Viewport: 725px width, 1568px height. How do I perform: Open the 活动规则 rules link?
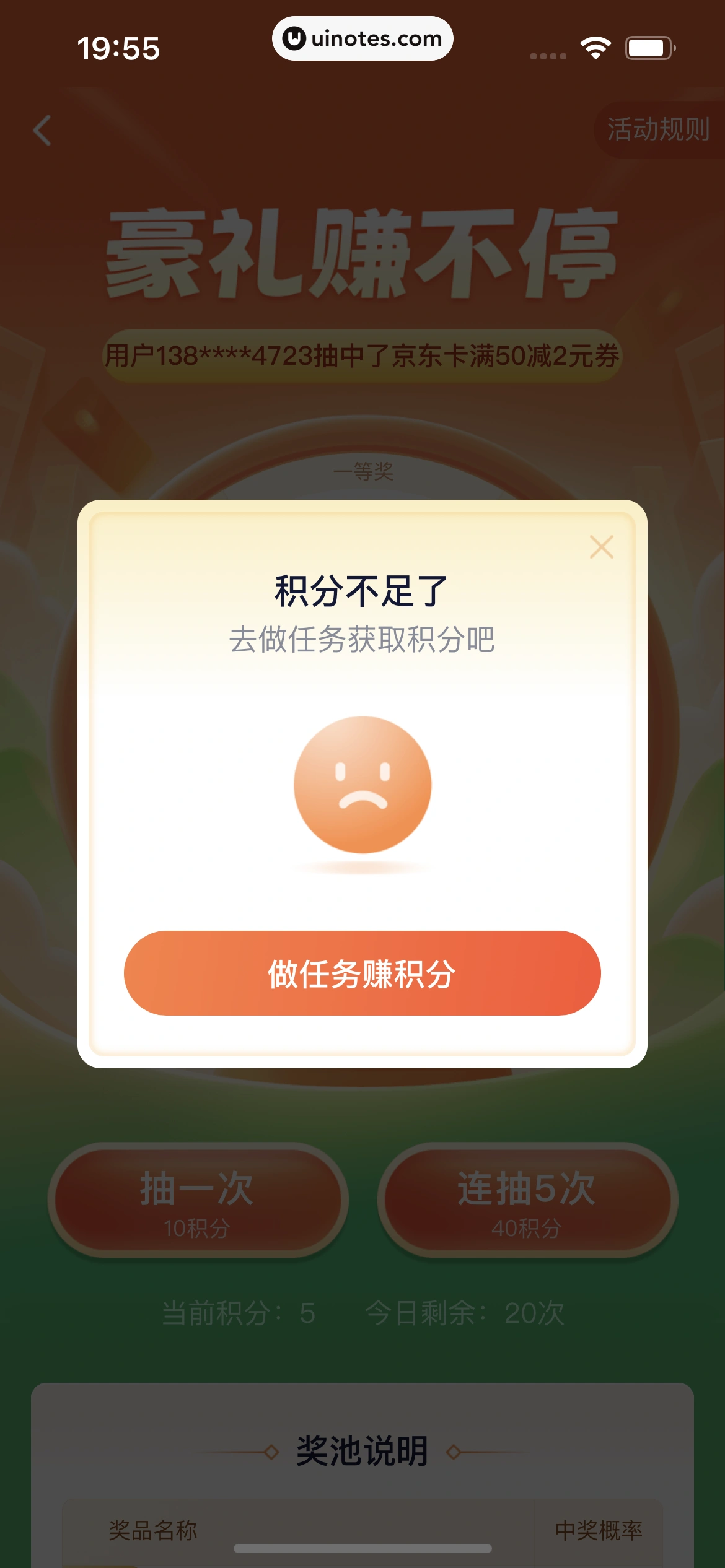tap(659, 129)
